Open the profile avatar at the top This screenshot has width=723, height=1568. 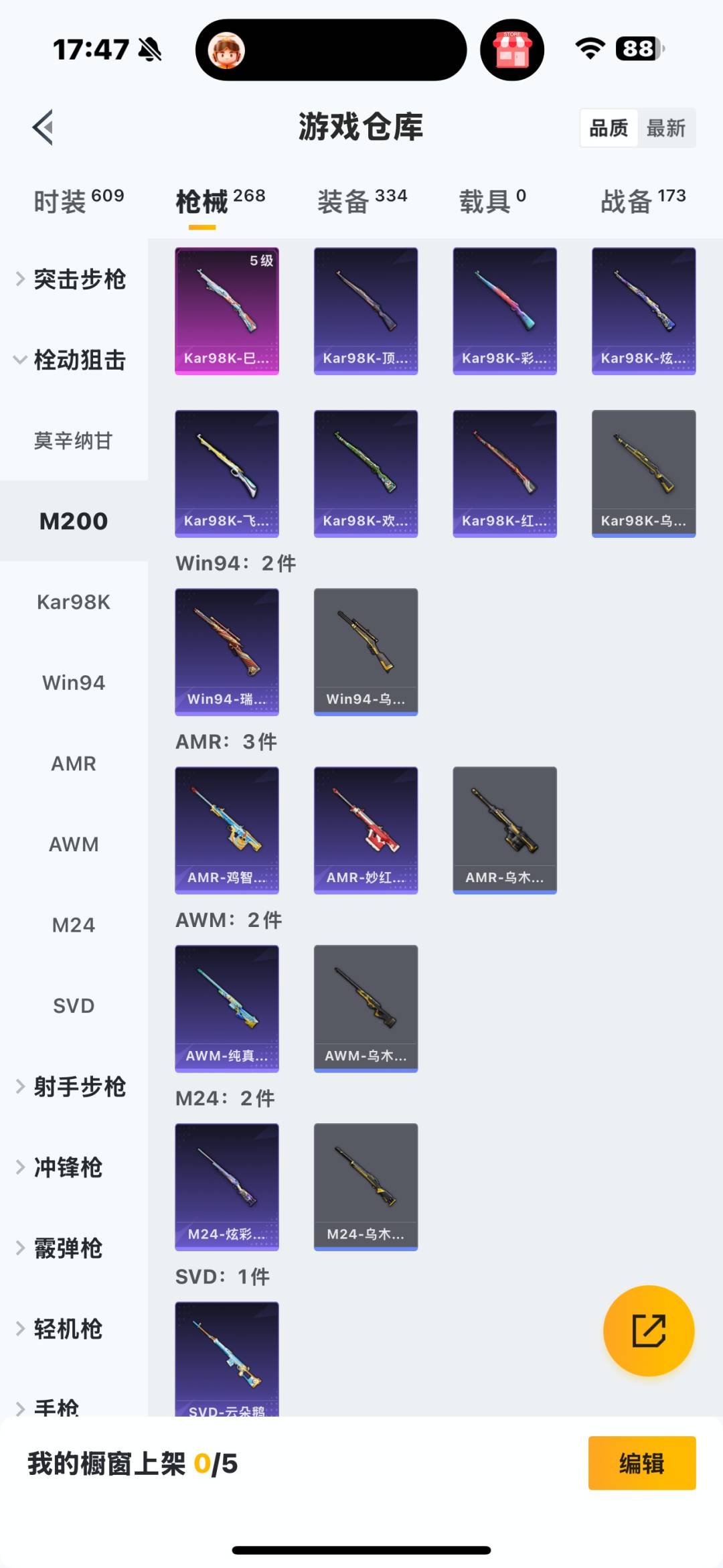pyautogui.click(x=227, y=50)
